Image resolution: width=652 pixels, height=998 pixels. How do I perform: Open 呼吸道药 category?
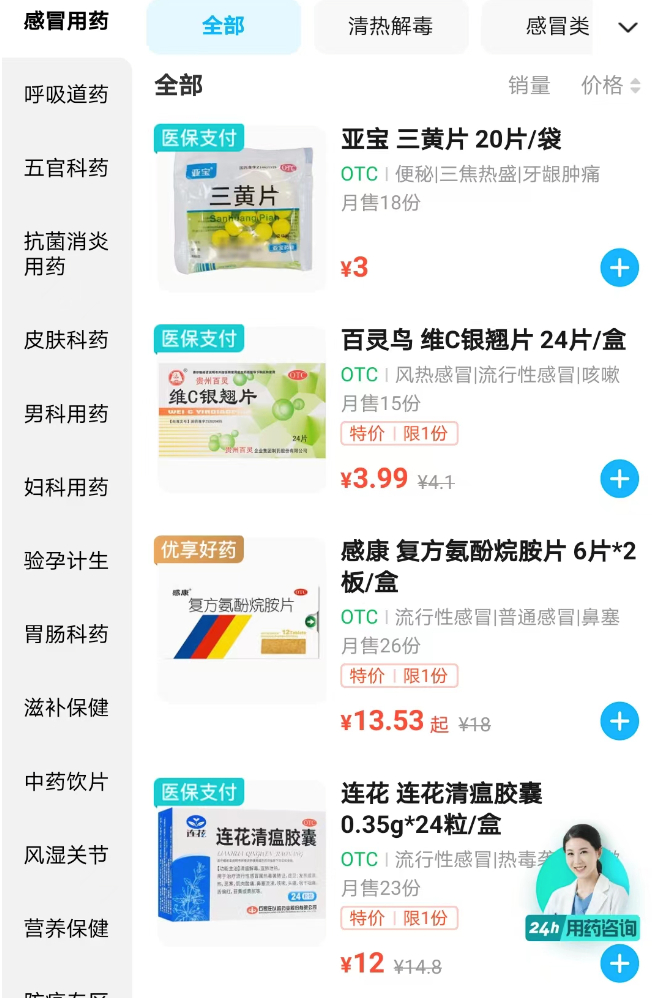click(x=66, y=94)
